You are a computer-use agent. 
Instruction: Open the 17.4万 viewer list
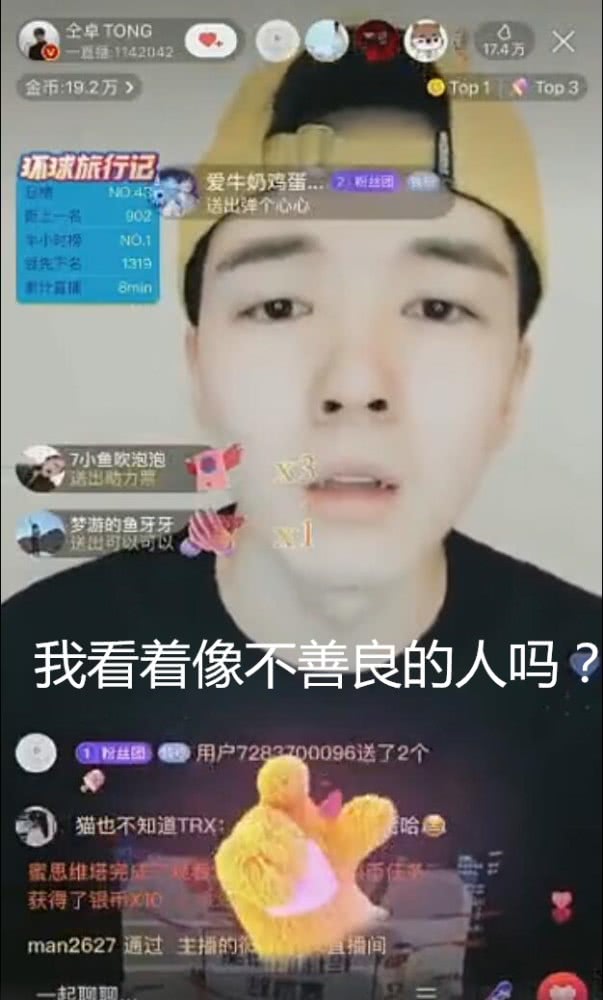(505, 41)
